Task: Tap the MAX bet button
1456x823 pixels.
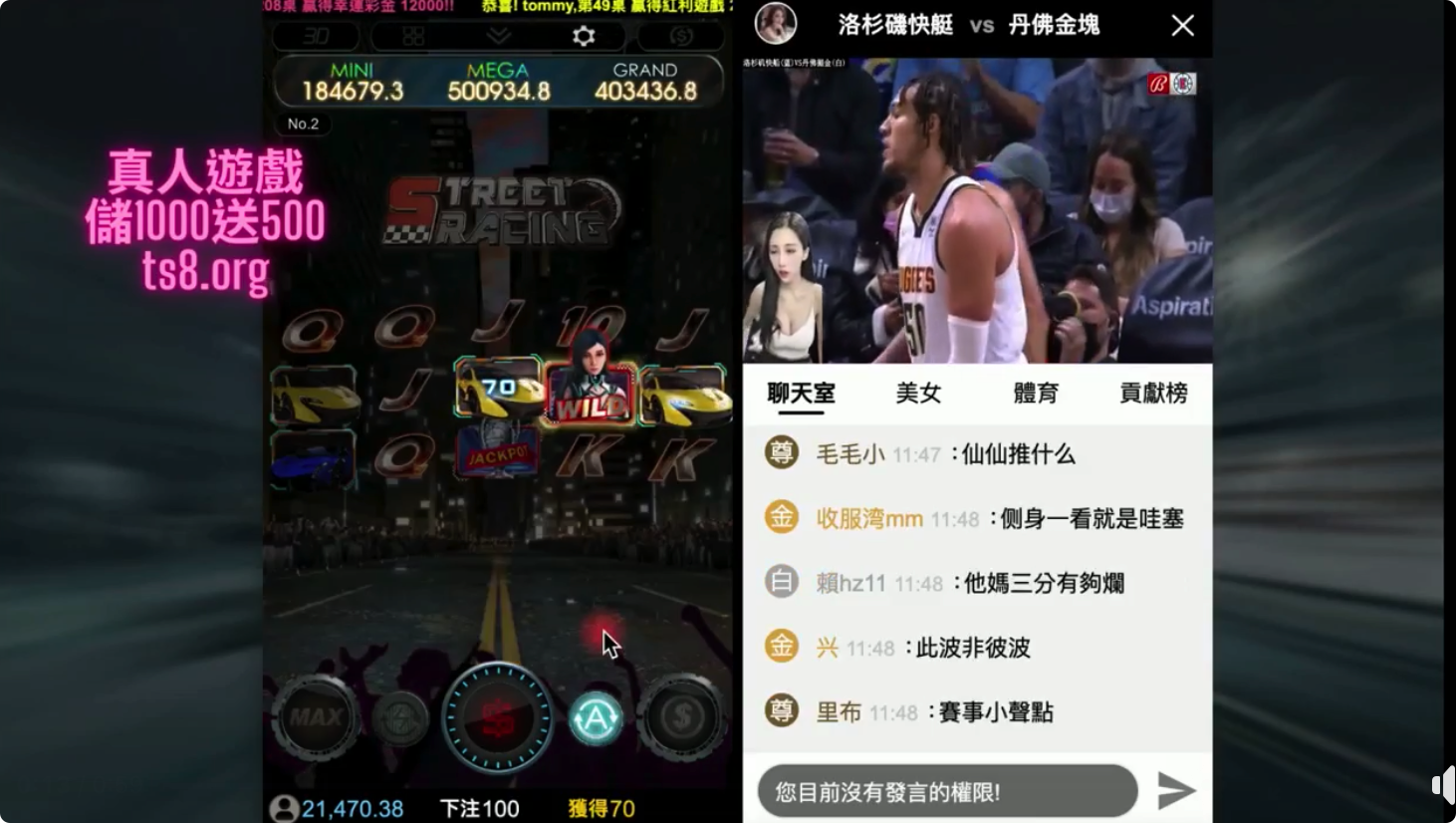Action: (x=317, y=717)
